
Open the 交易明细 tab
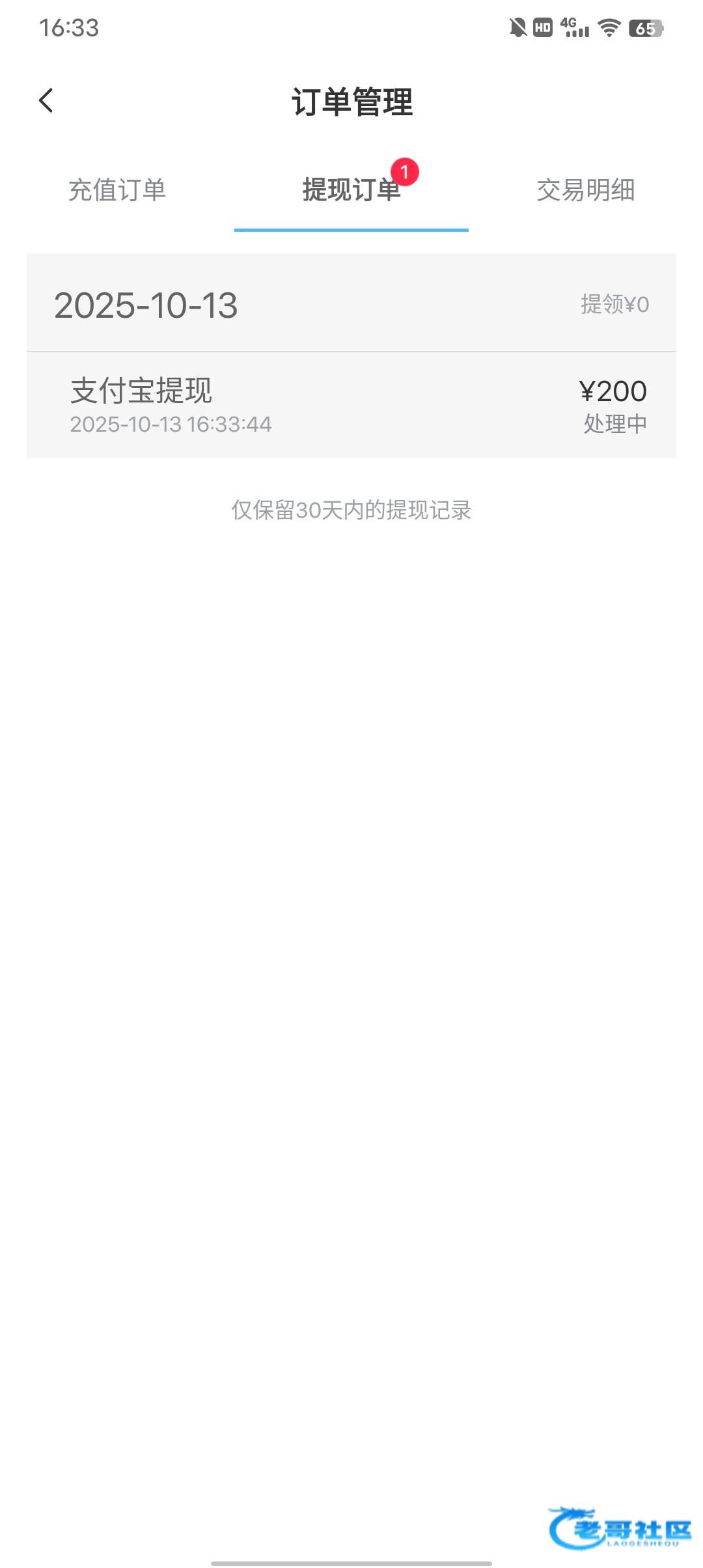click(x=585, y=190)
